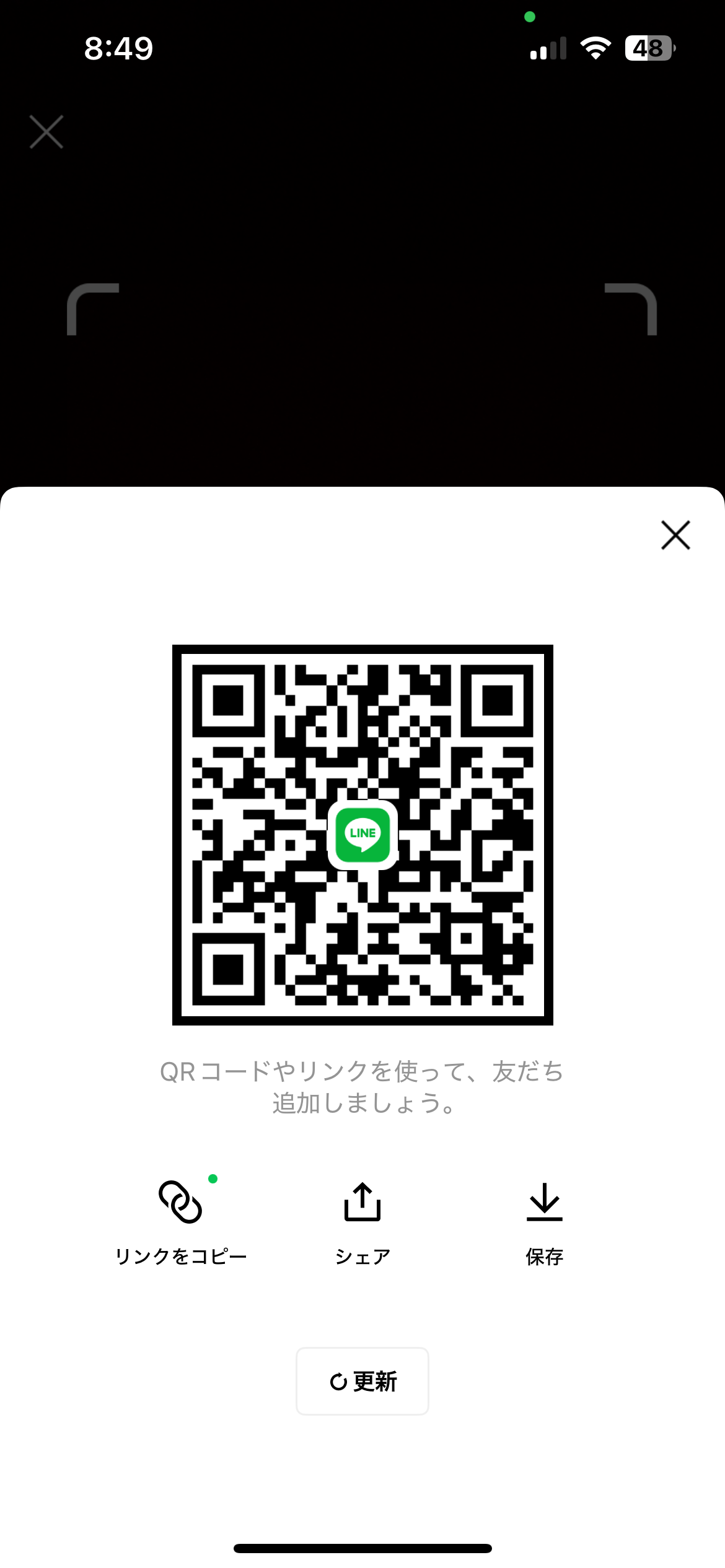Screen dimensions: 725x1568
Task: Close the QR code sheet
Action: click(x=675, y=535)
